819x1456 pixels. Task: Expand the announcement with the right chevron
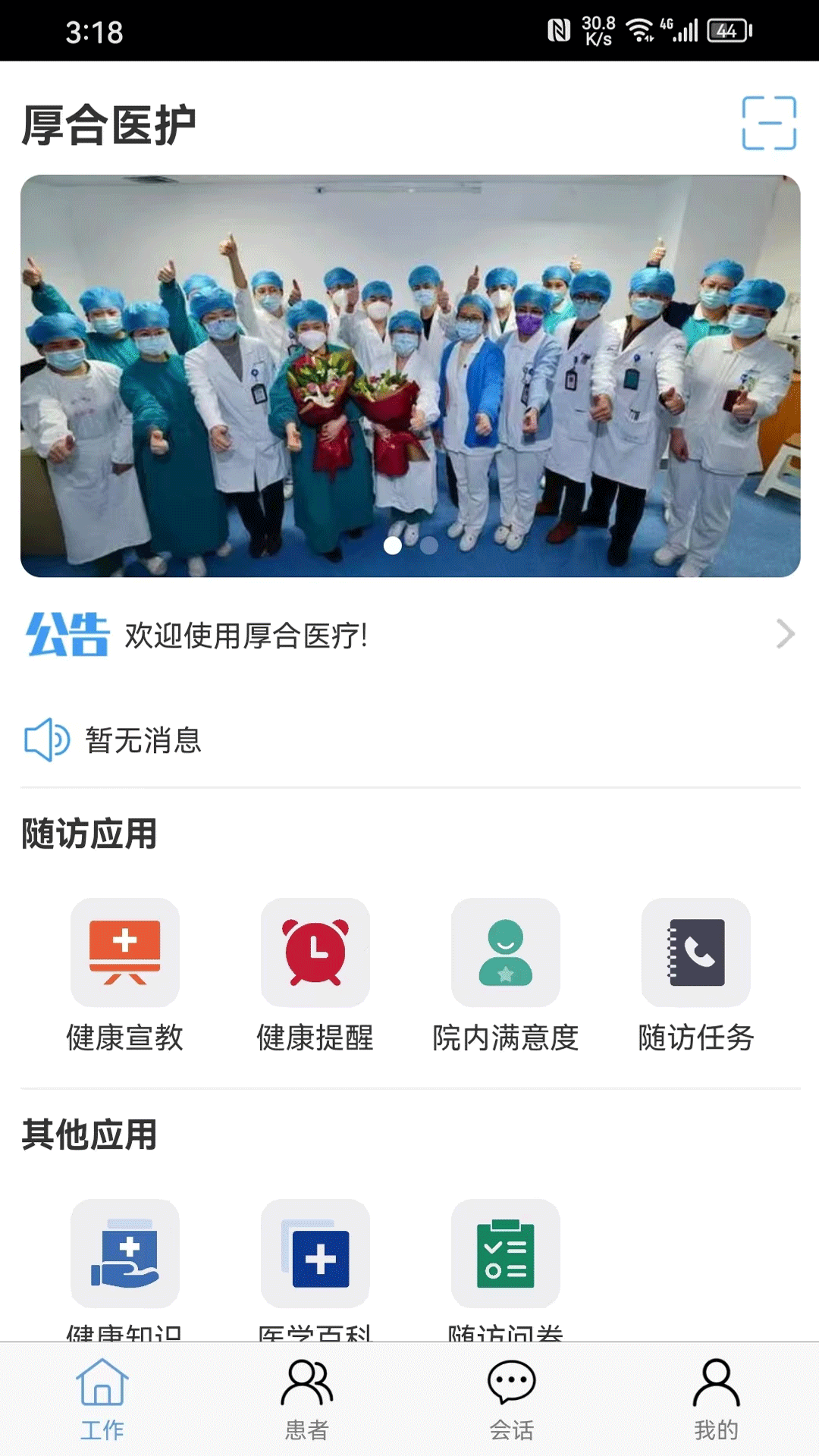(x=783, y=635)
